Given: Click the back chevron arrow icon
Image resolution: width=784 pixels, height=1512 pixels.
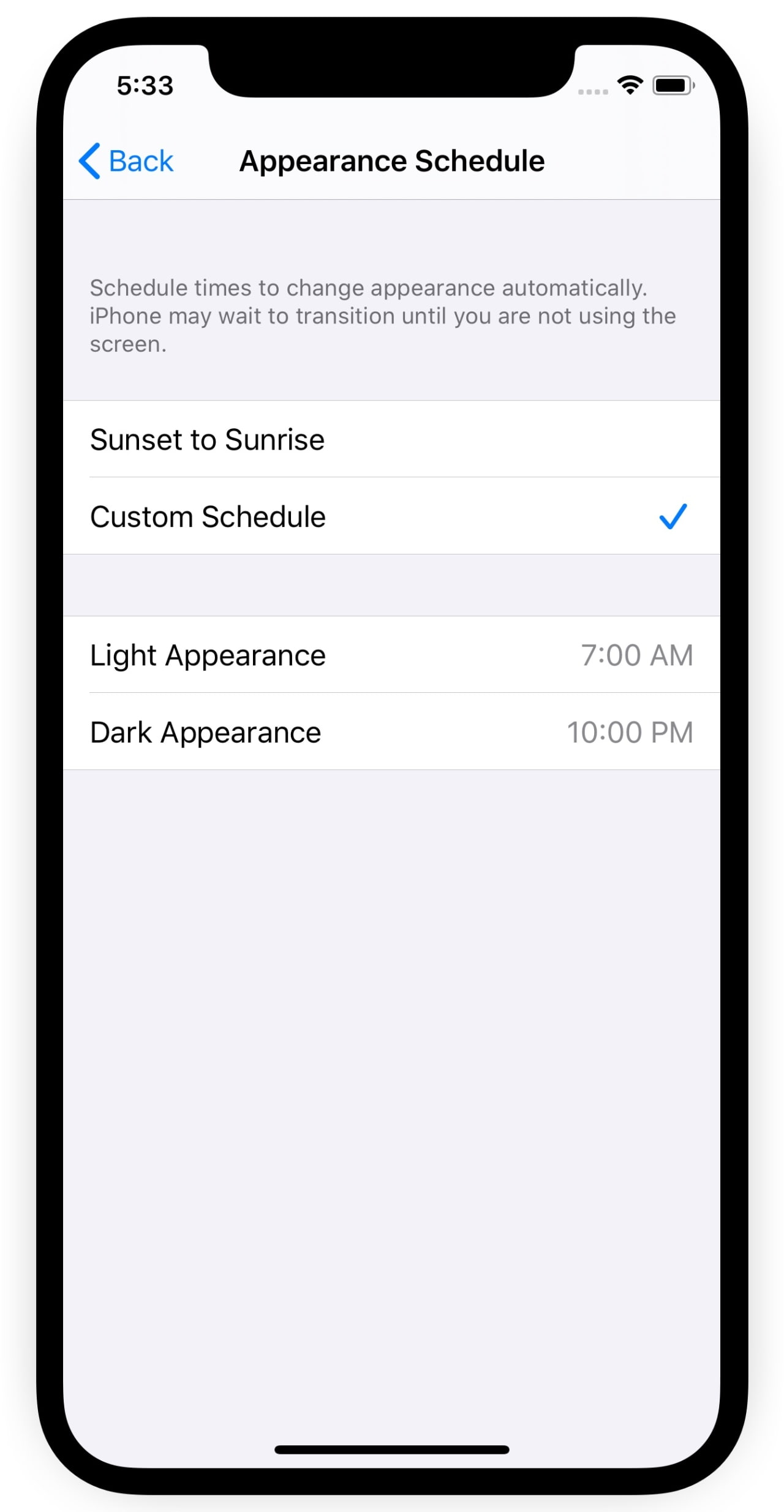Looking at the screenshot, I should [89, 161].
